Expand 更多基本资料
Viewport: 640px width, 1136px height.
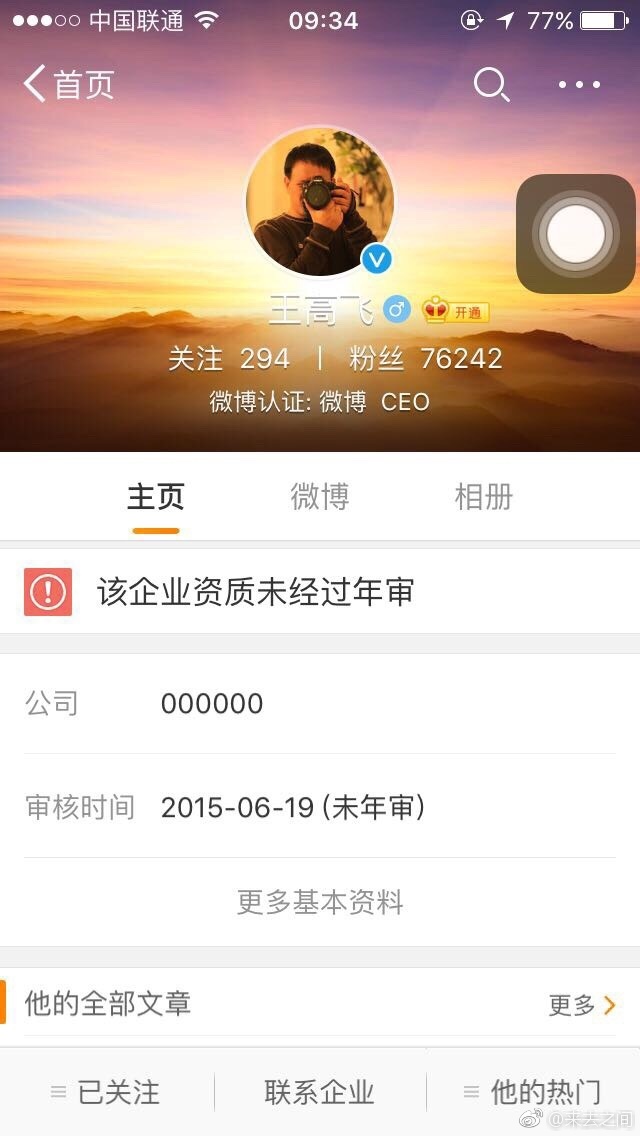coord(319,902)
